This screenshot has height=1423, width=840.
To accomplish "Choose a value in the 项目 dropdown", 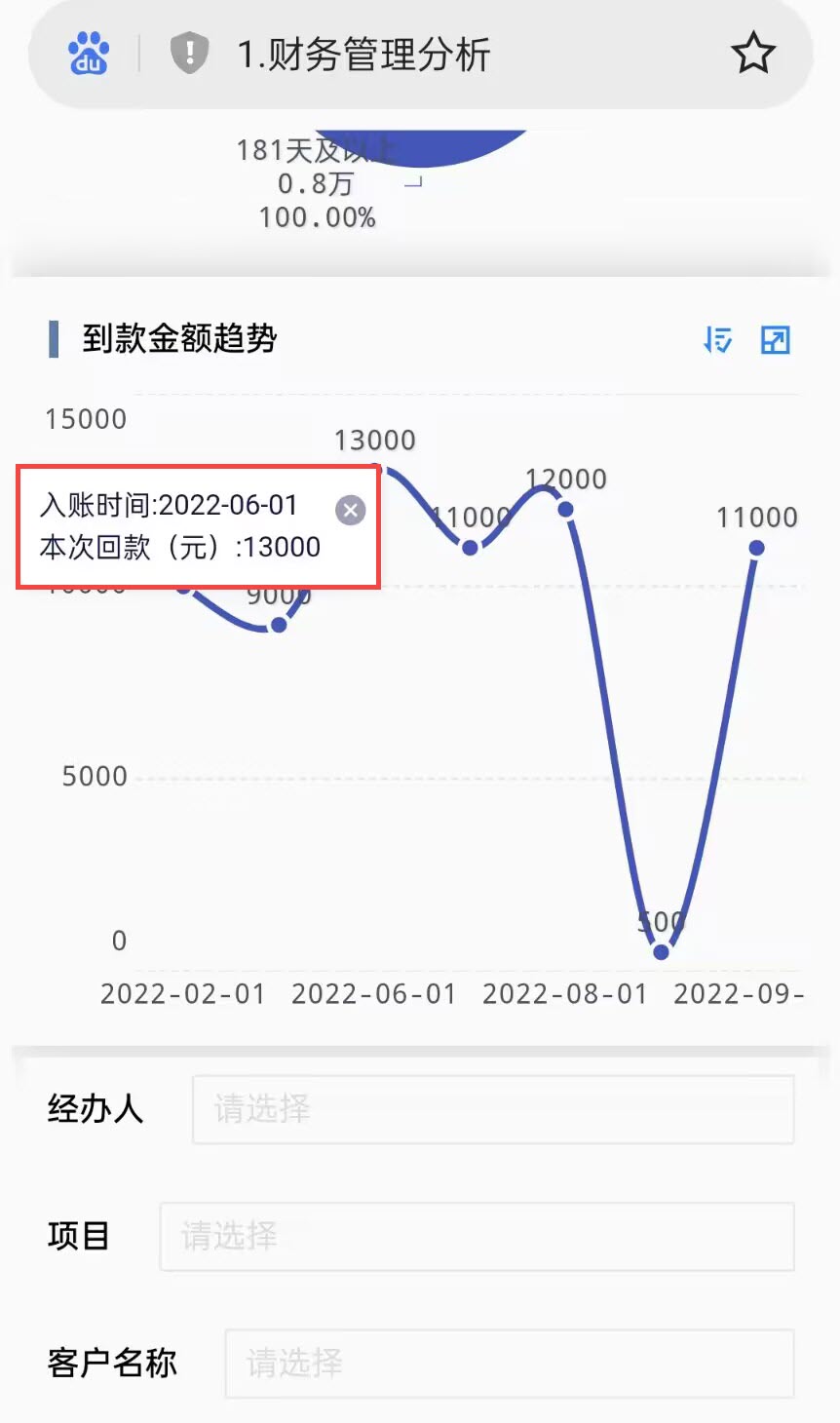I will (x=477, y=1236).
